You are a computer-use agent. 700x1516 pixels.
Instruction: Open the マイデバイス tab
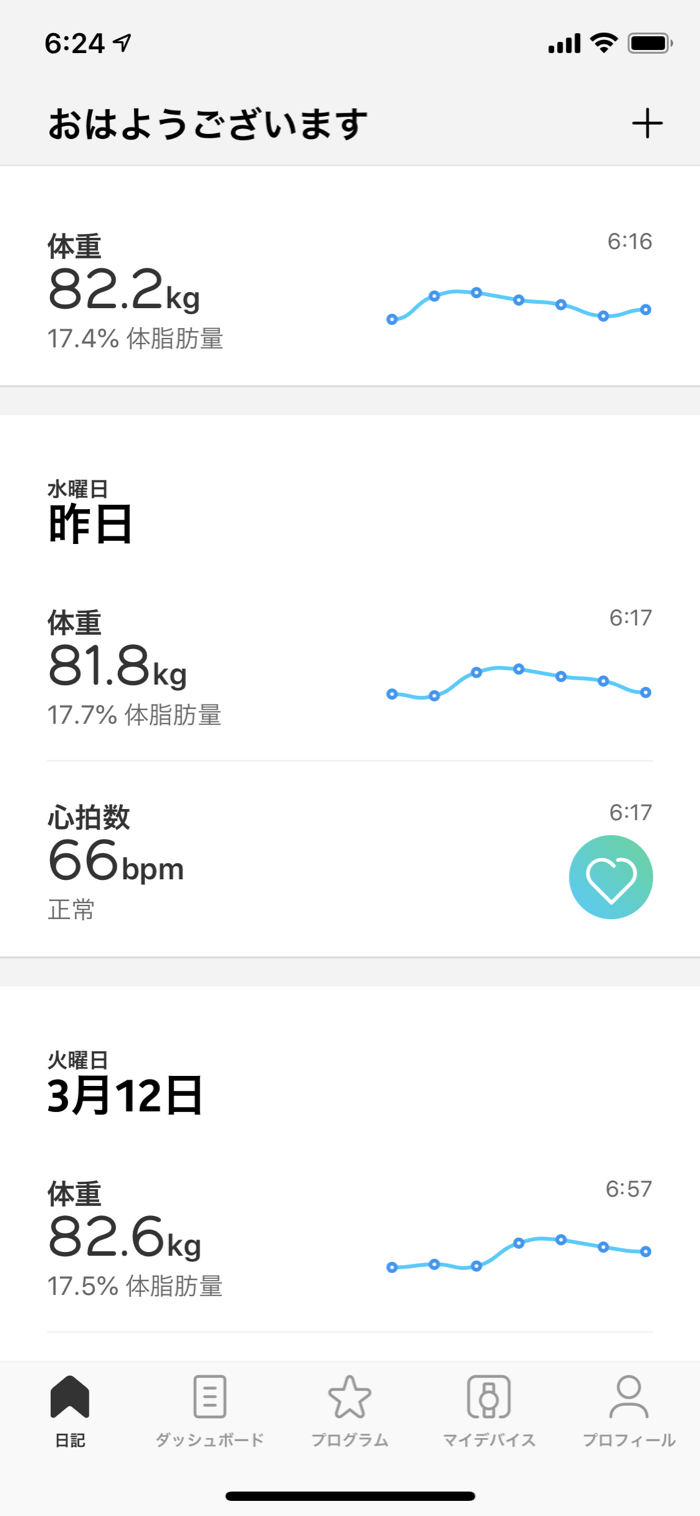489,1411
